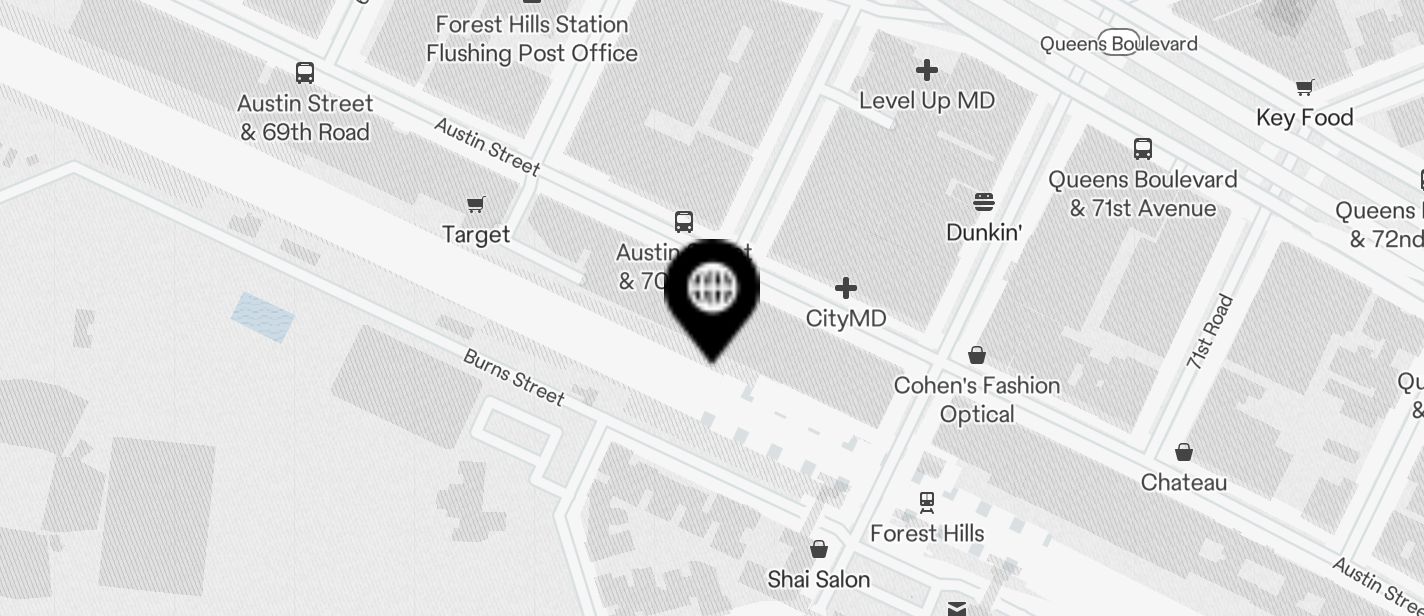The height and width of the screenshot is (616, 1424).
Task: Open the Austin Street & 69th Road bus stop
Action: point(305,73)
